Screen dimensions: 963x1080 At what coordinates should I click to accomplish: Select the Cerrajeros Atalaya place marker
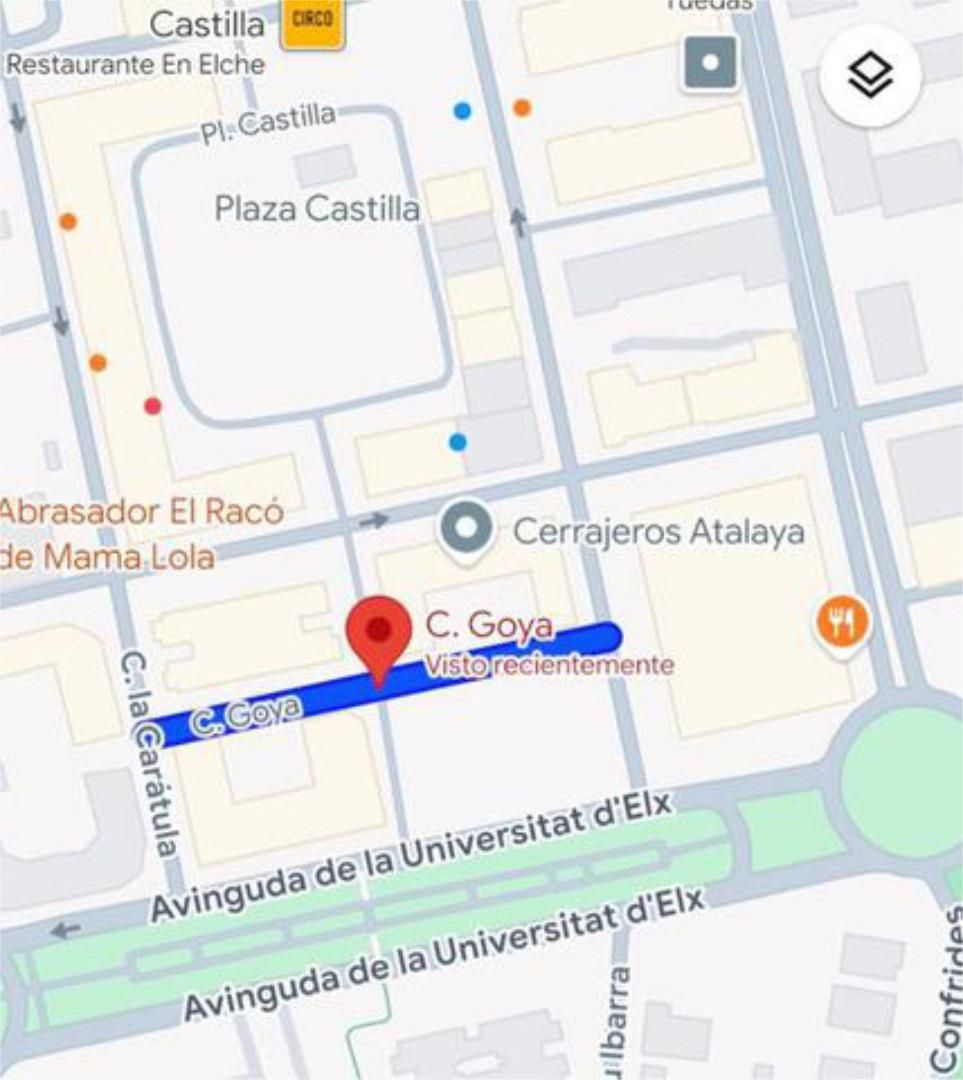coord(467,529)
